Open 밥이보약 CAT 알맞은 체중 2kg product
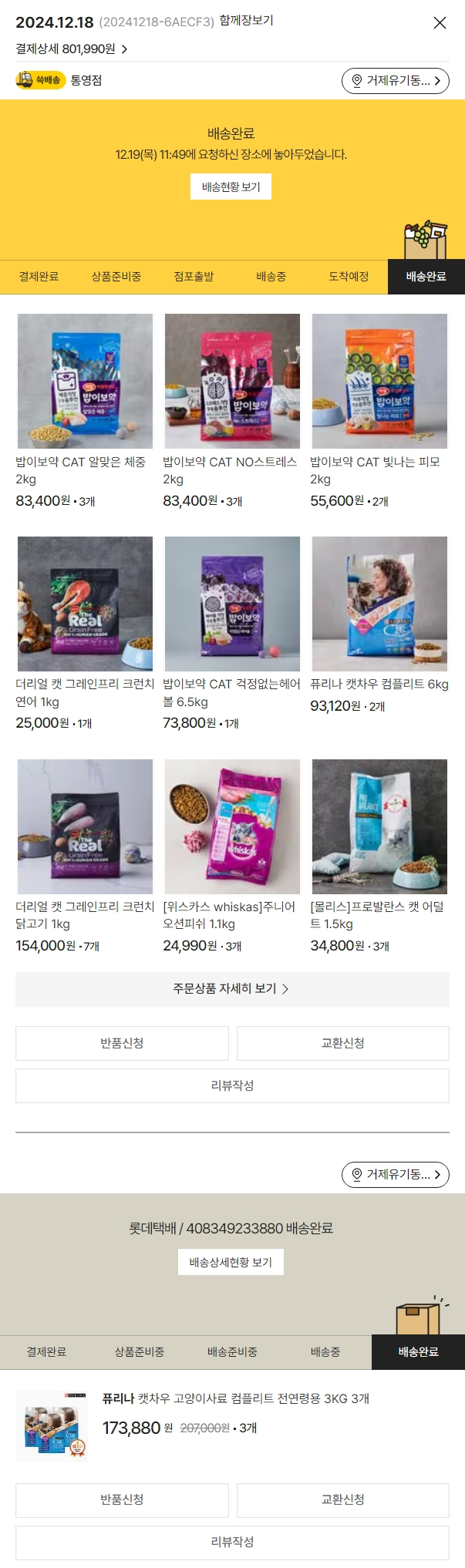The image size is (465, 1568). point(85,381)
